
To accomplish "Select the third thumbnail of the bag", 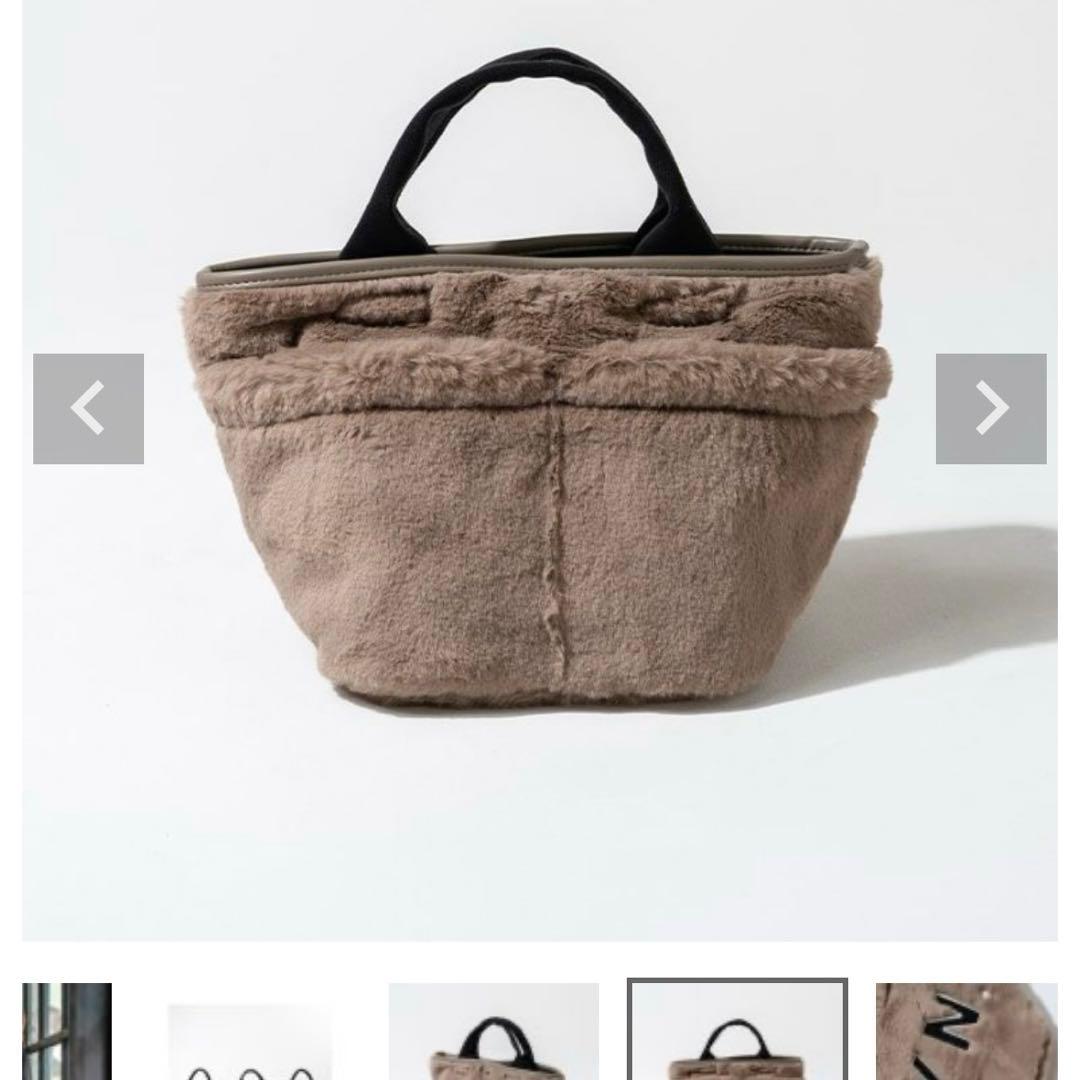I will pyautogui.click(x=493, y=1032).
